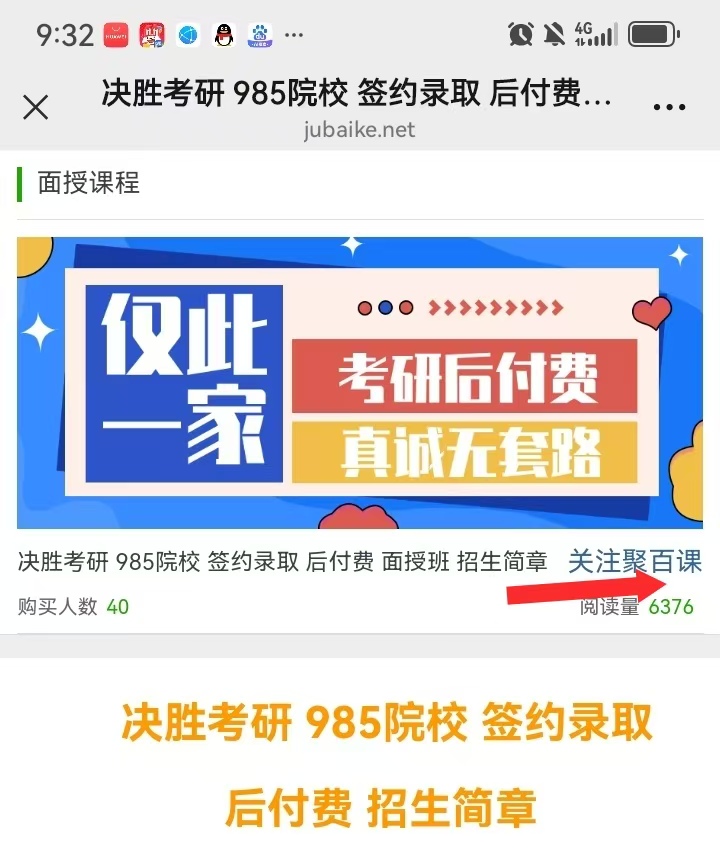Close the web page with X

click(x=35, y=107)
